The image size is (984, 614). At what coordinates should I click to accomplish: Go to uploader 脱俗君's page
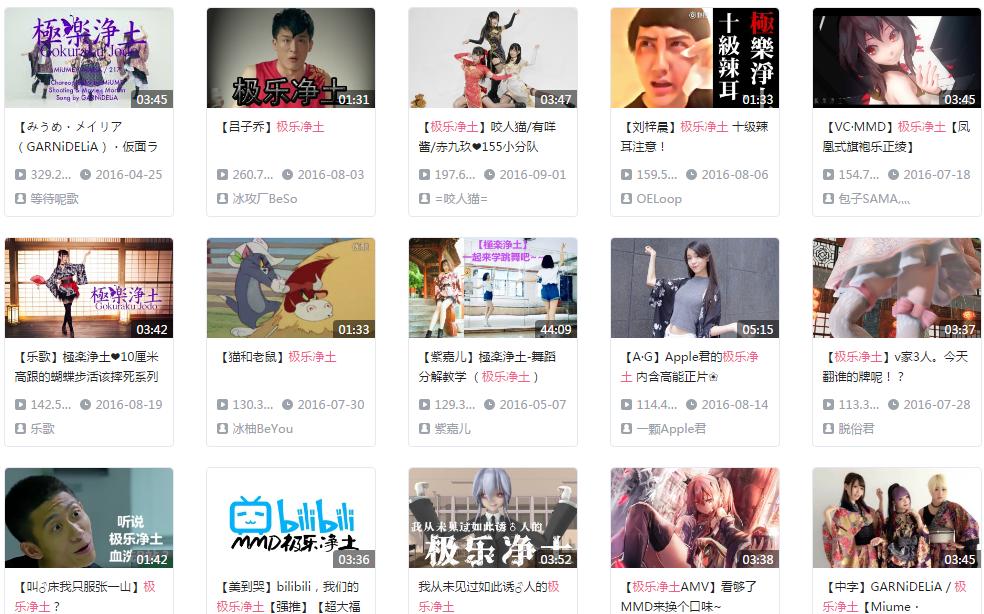855,429
